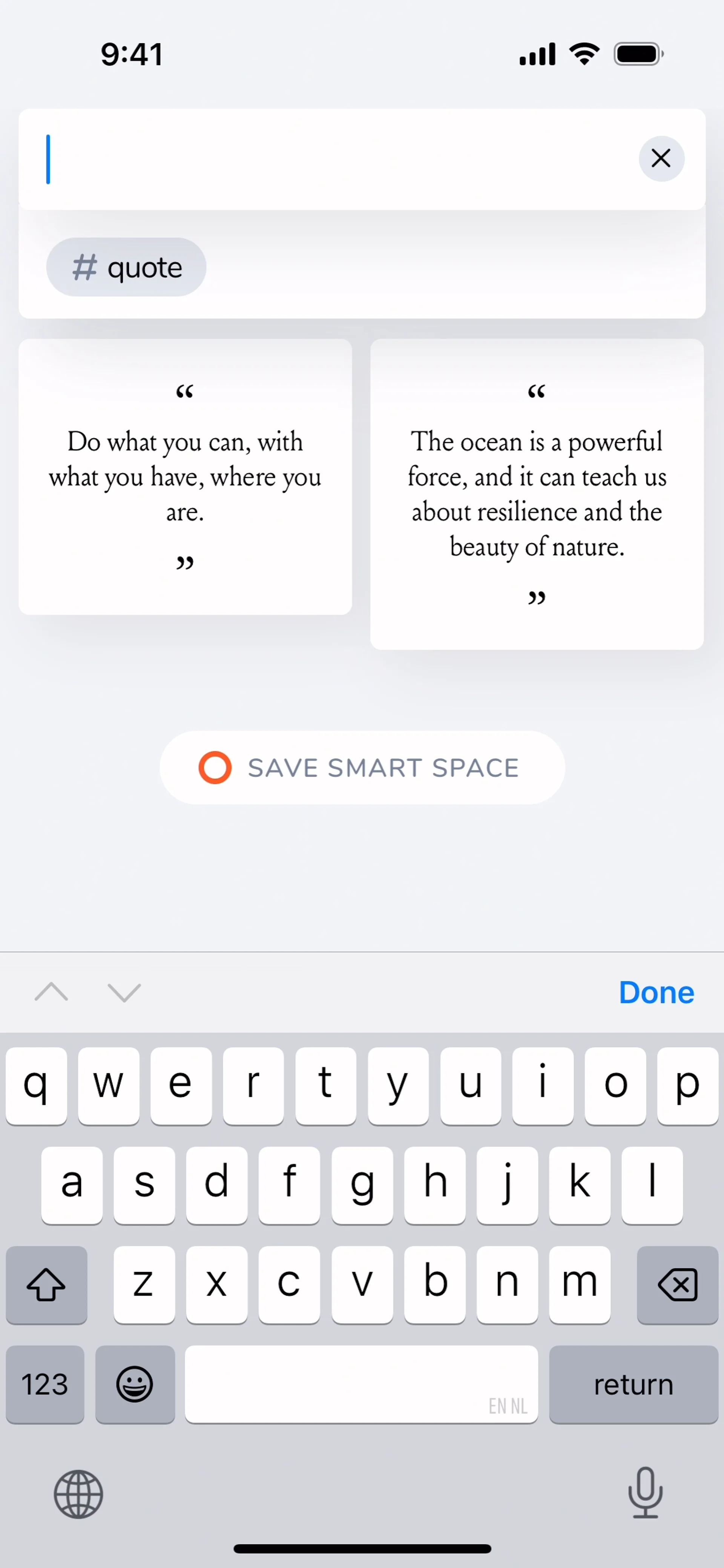Jump to next field with down chevron
The image size is (724, 1568).
pos(124,993)
